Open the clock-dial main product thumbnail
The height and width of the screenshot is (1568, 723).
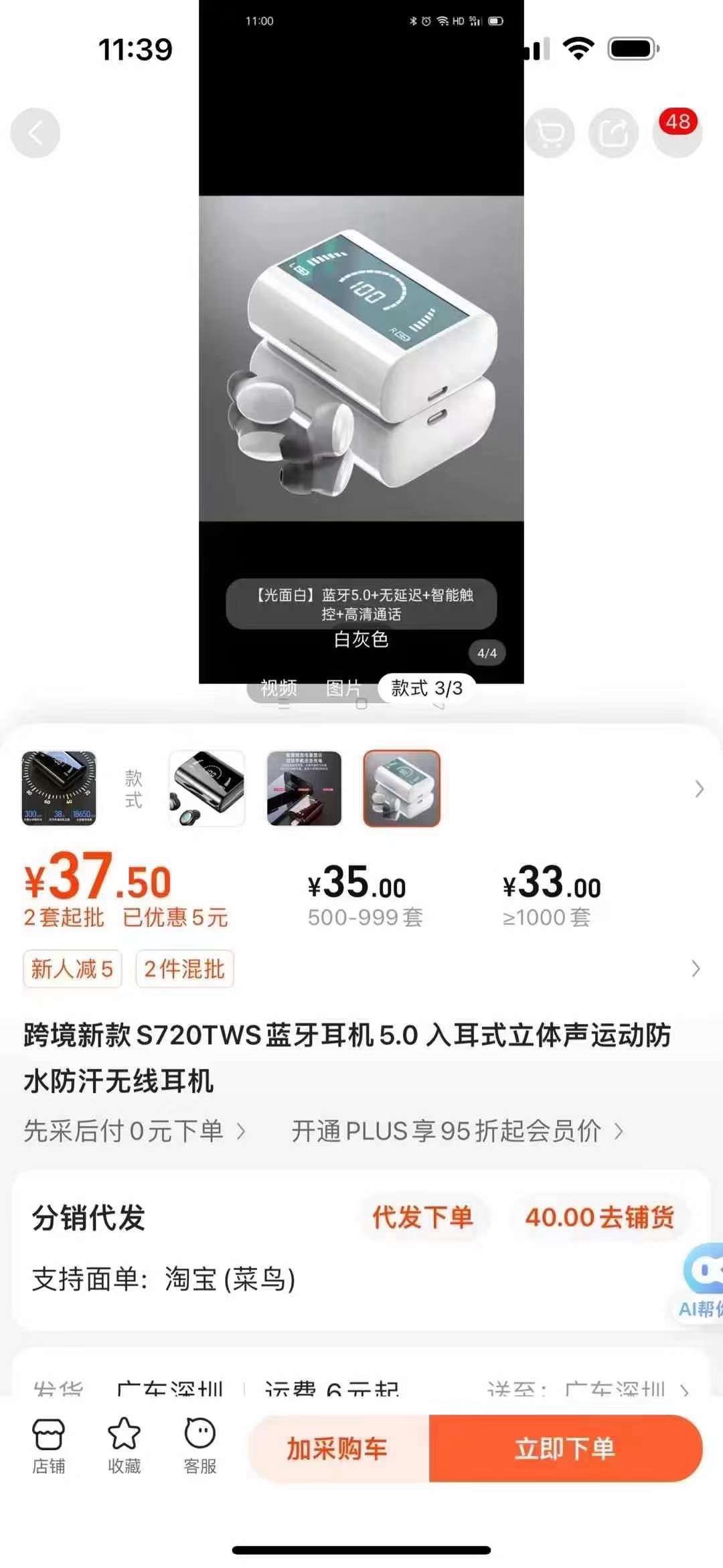[59, 788]
